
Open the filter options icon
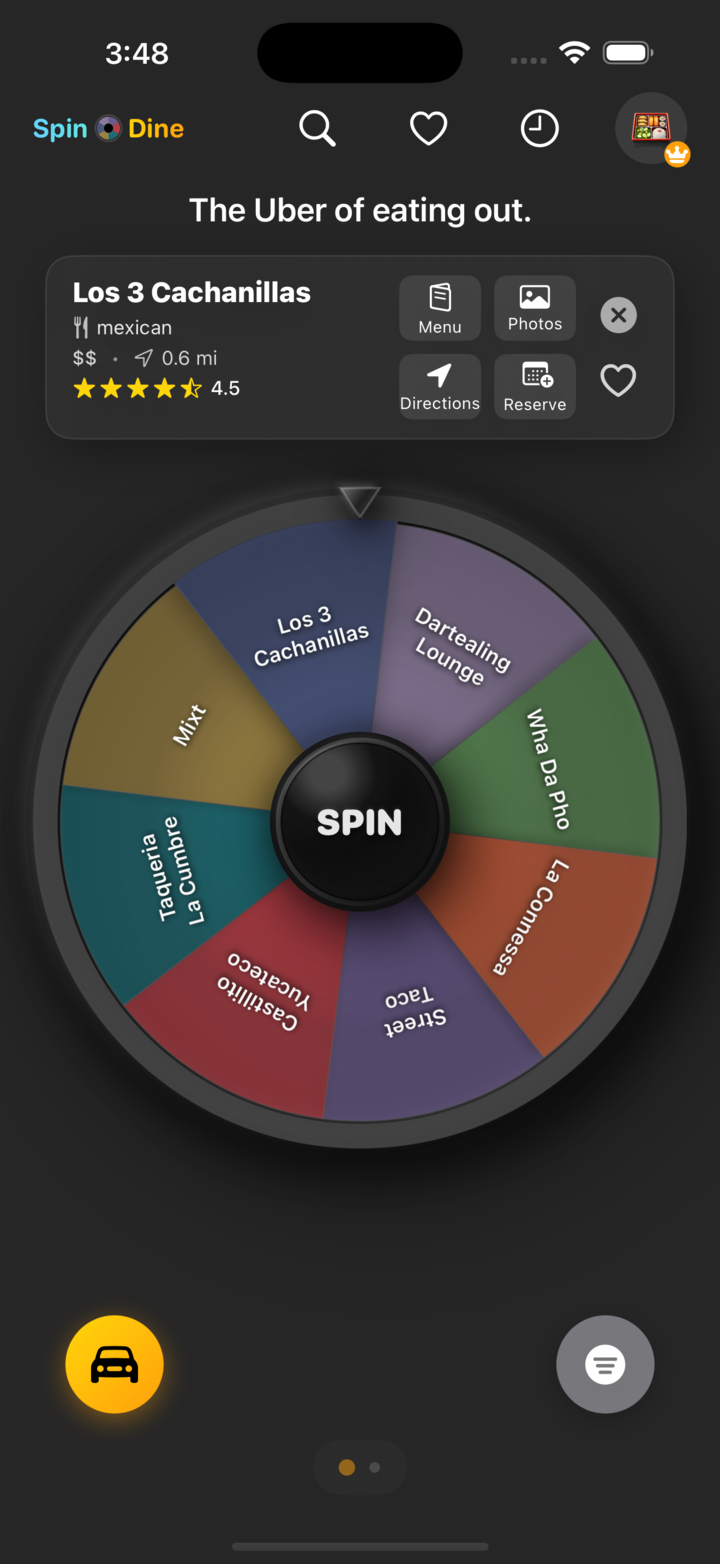[604, 1363]
